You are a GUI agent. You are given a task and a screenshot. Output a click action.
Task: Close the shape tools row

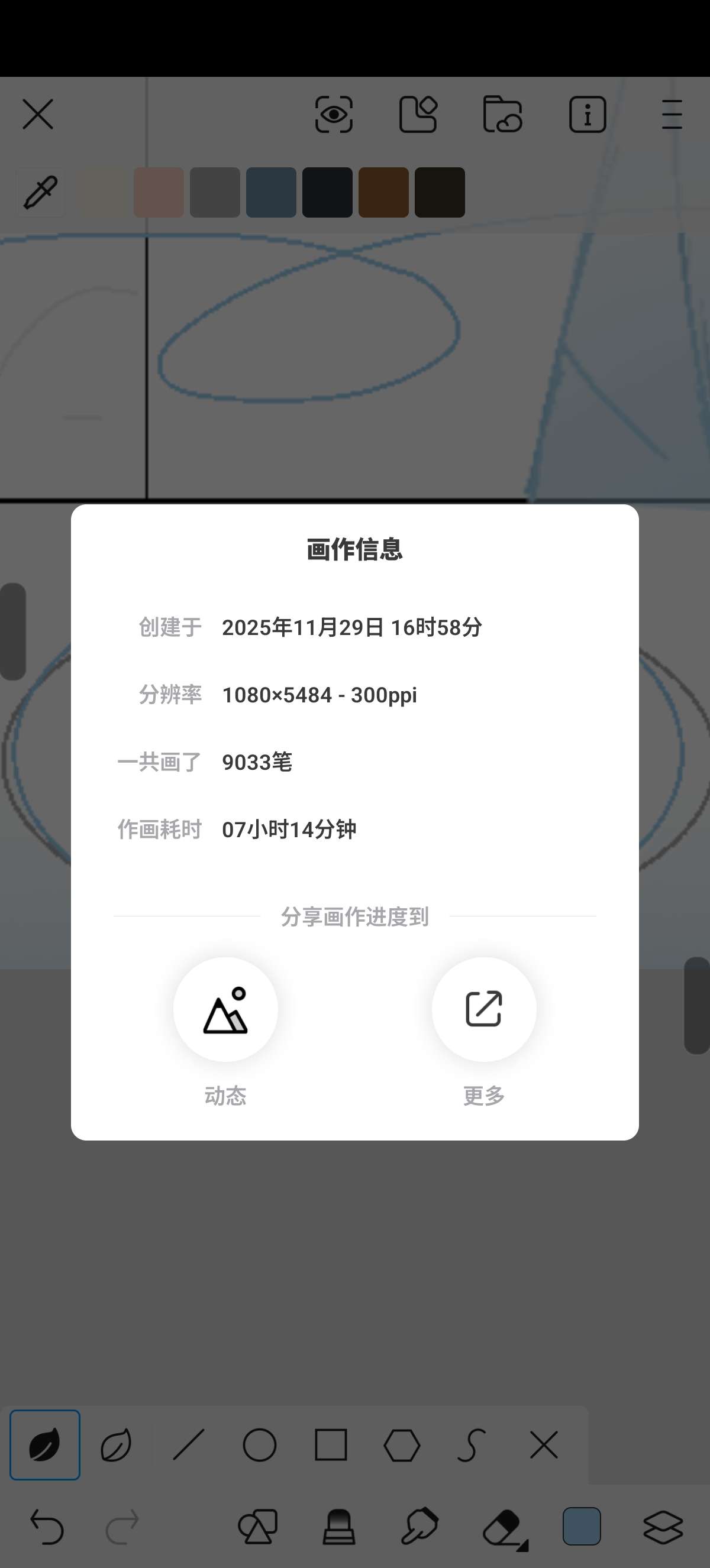(544, 1444)
